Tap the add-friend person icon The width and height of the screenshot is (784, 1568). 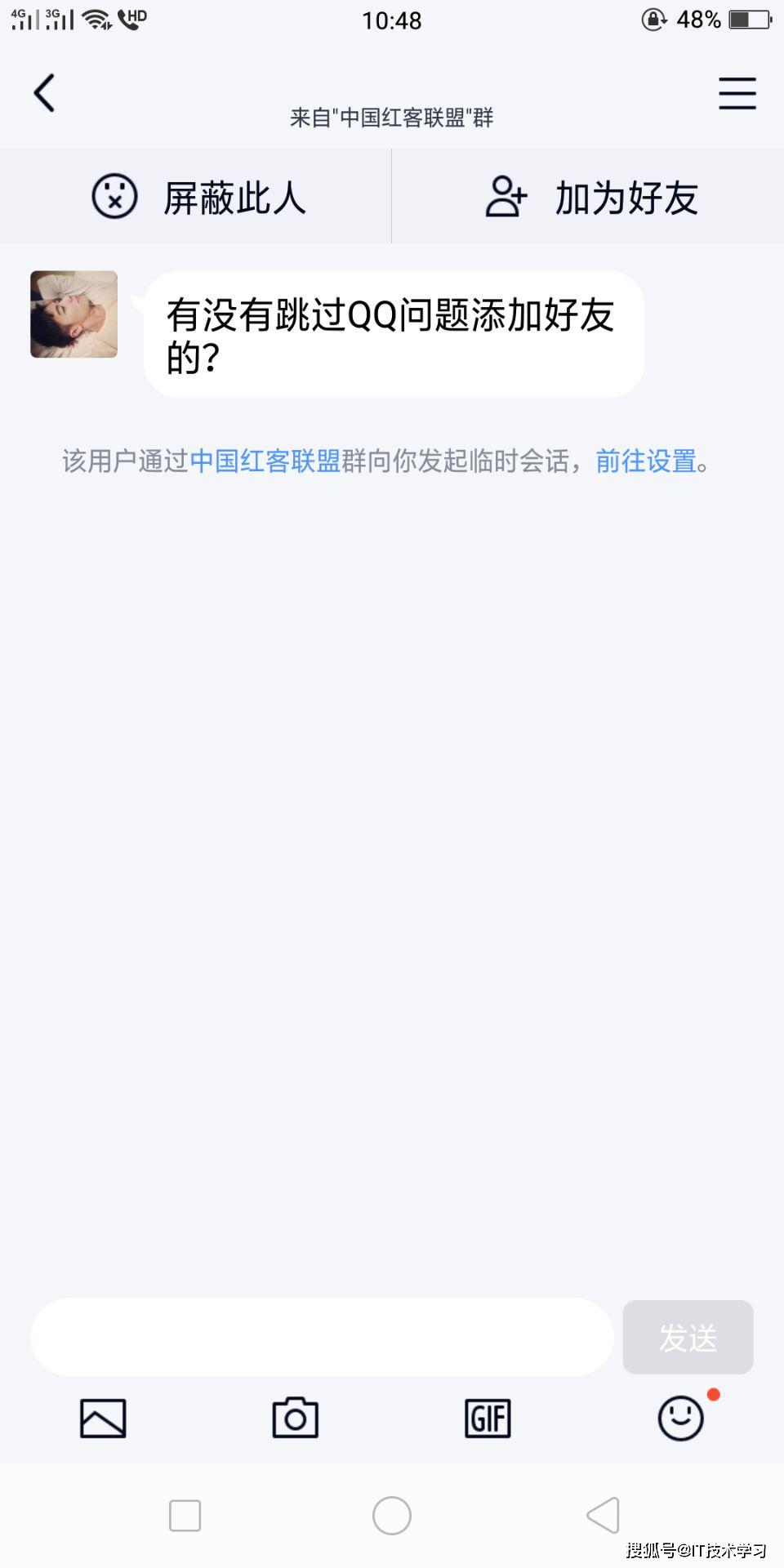(505, 196)
